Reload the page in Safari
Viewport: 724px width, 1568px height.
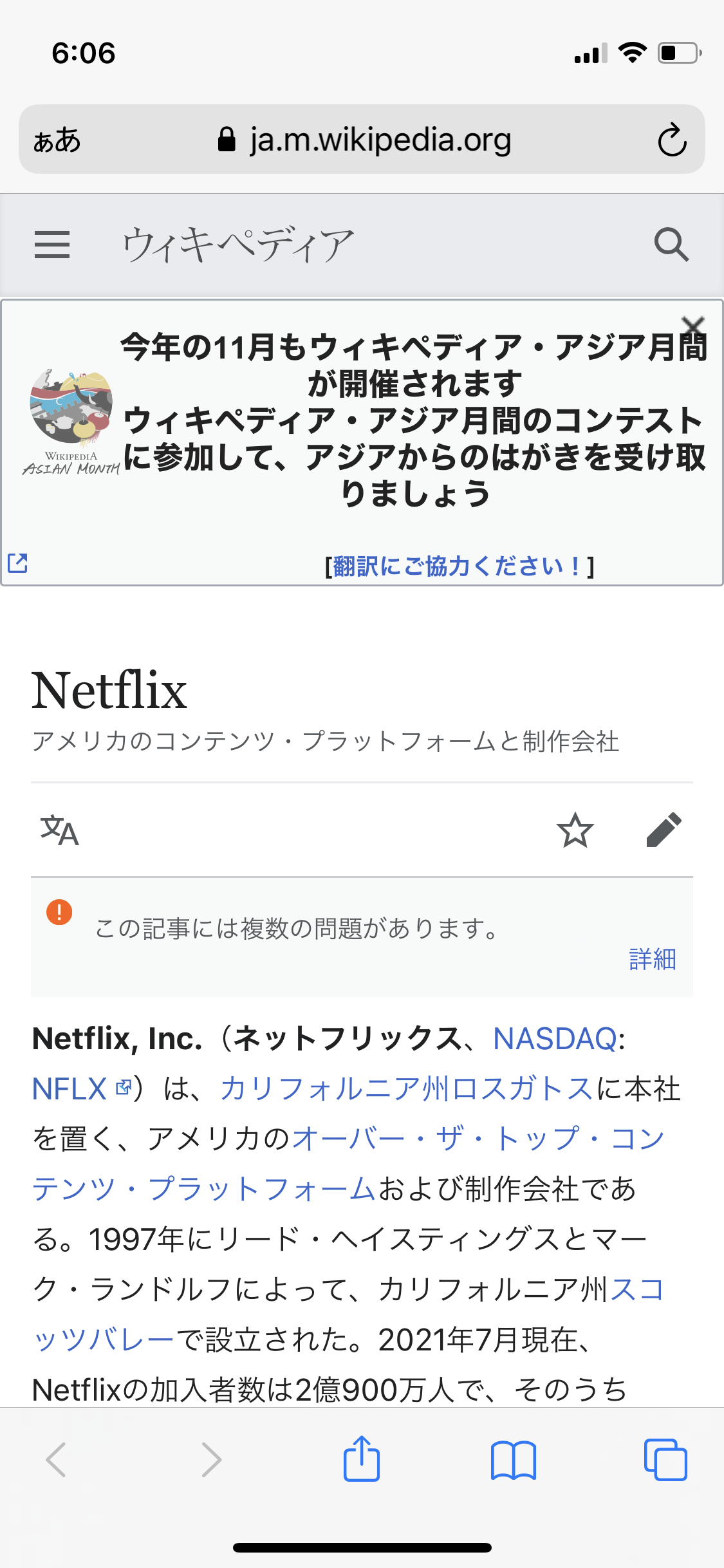coord(672,140)
